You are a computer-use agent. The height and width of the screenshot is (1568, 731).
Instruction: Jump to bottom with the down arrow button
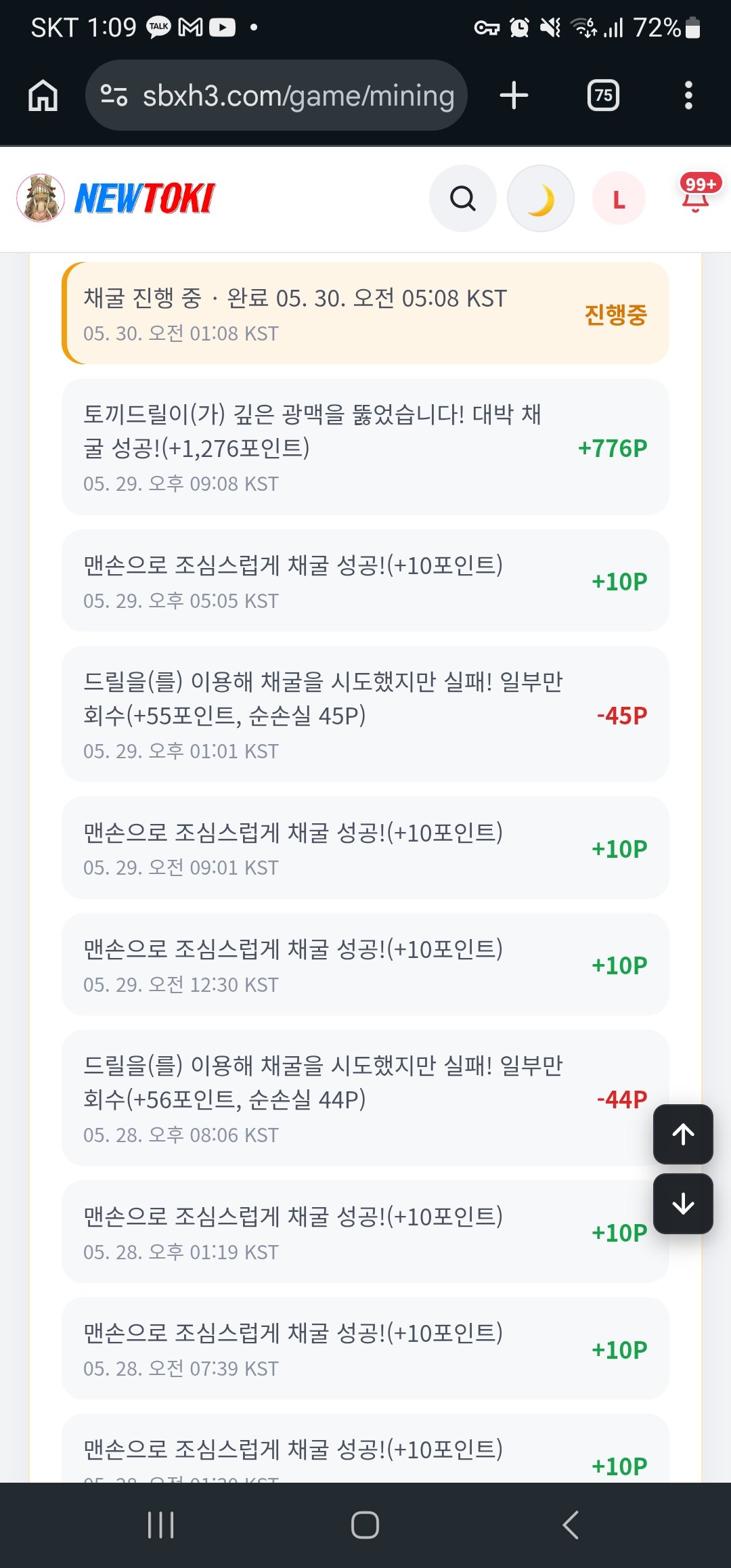(x=683, y=1204)
